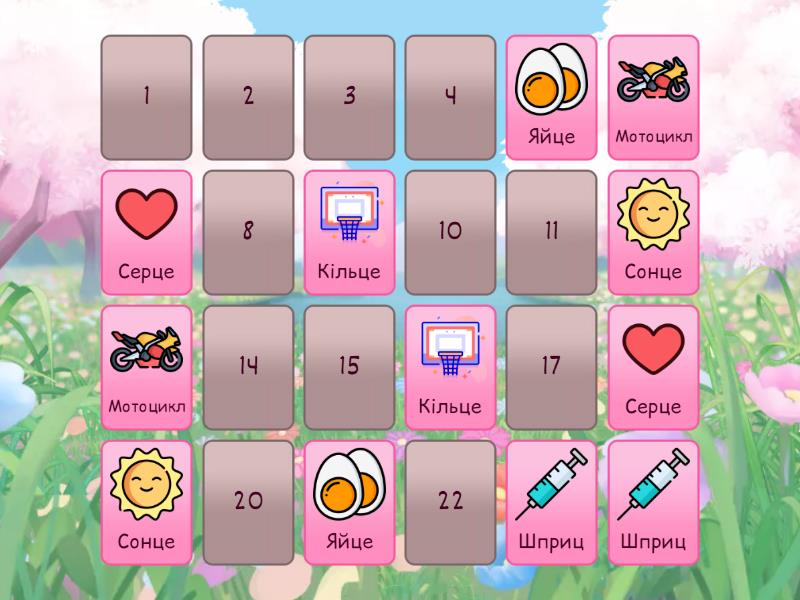Reveal card number 17
The image size is (800, 600).
(x=551, y=367)
